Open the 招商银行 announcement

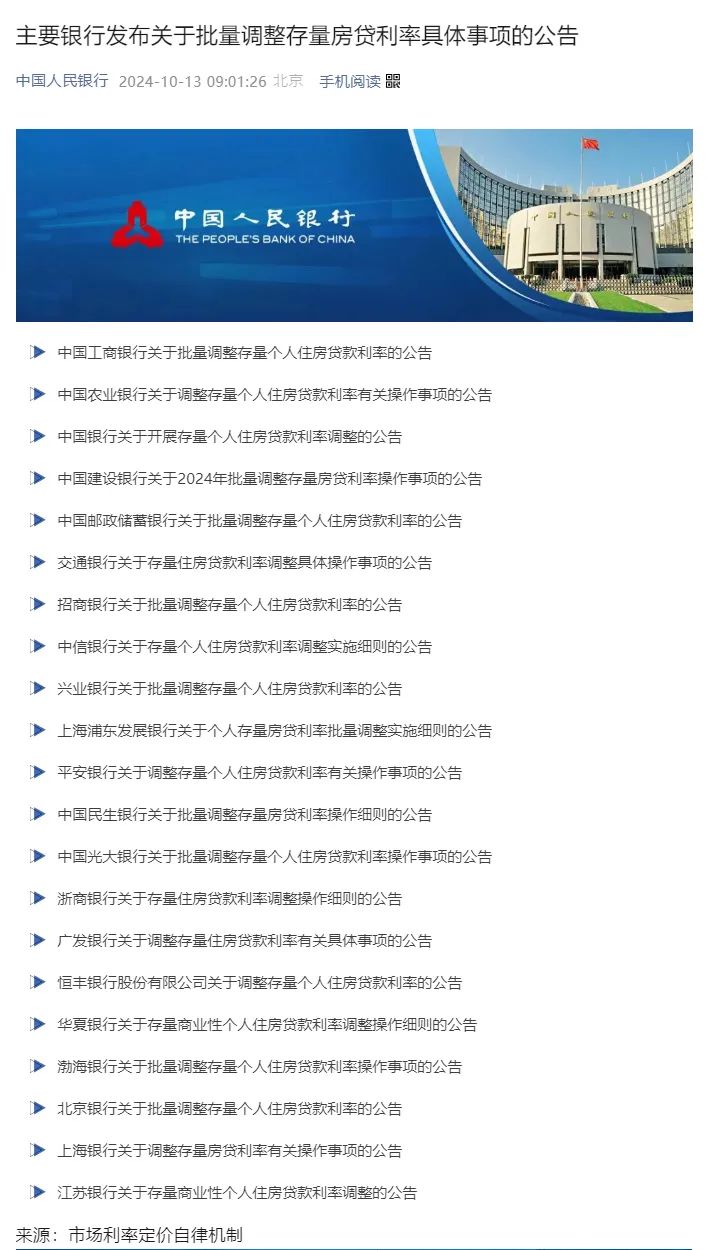230,604
